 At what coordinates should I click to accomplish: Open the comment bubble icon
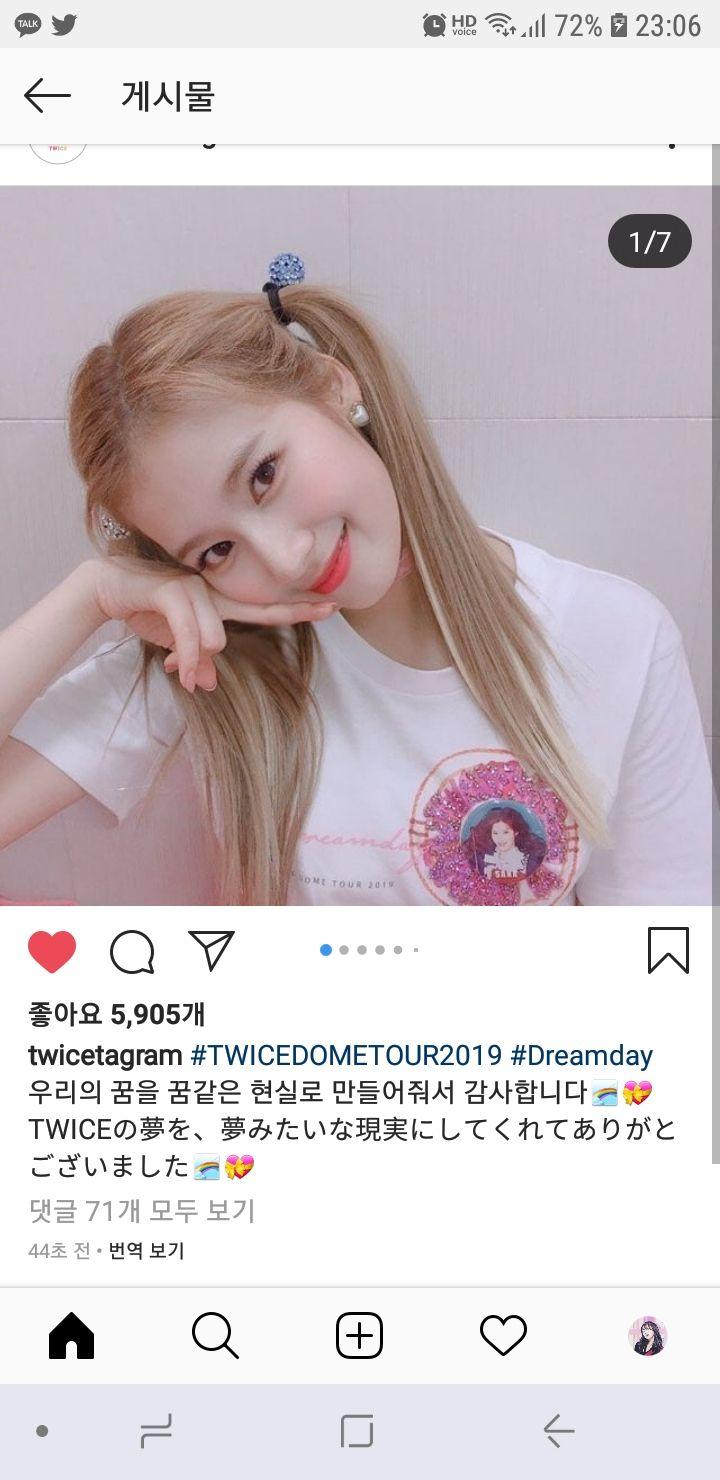tap(132, 951)
